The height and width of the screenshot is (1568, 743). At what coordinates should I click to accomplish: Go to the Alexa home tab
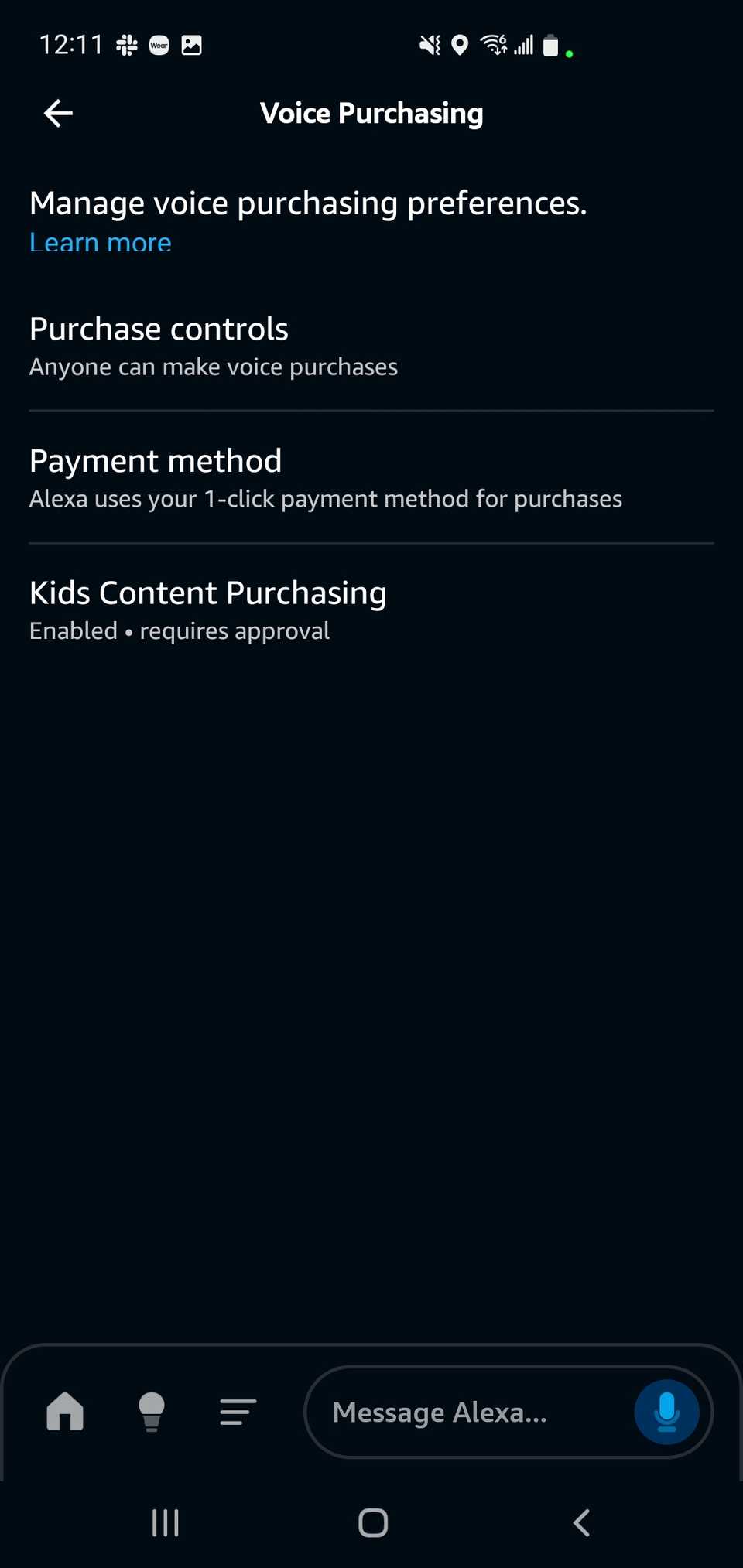pos(65,1412)
